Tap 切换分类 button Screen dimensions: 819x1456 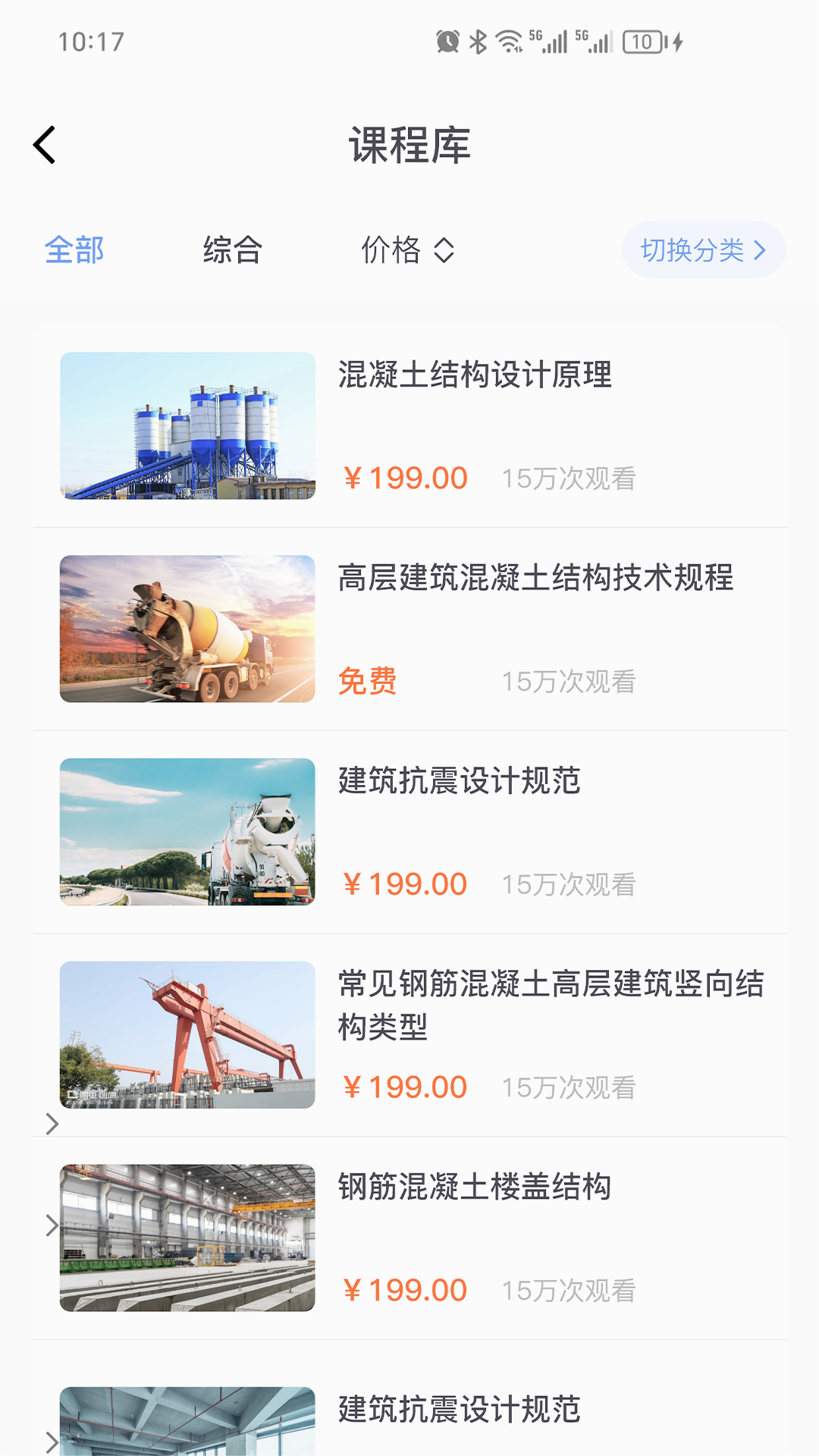[x=703, y=250]
